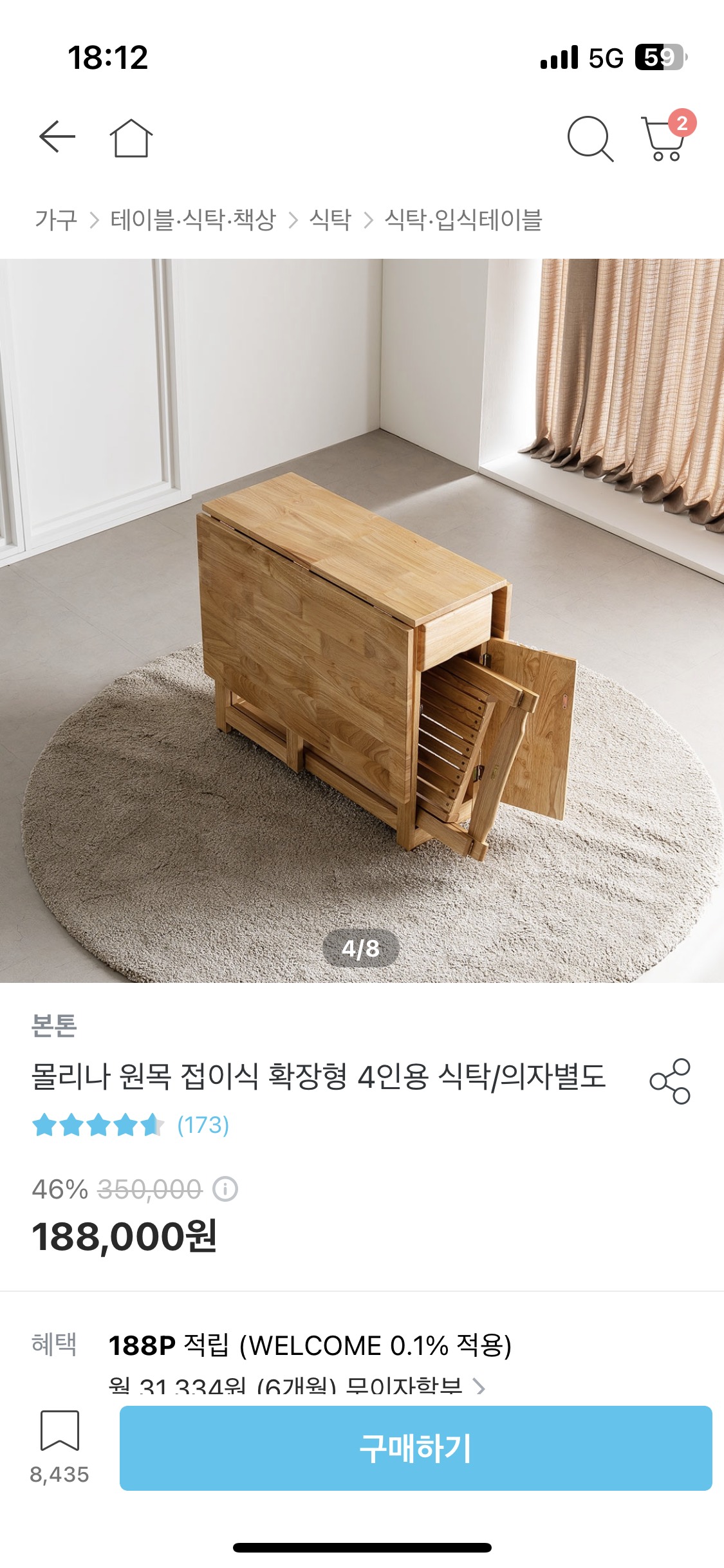Open the home icon
Viewport: 724px width, 1568px height.
pos(131,138)
